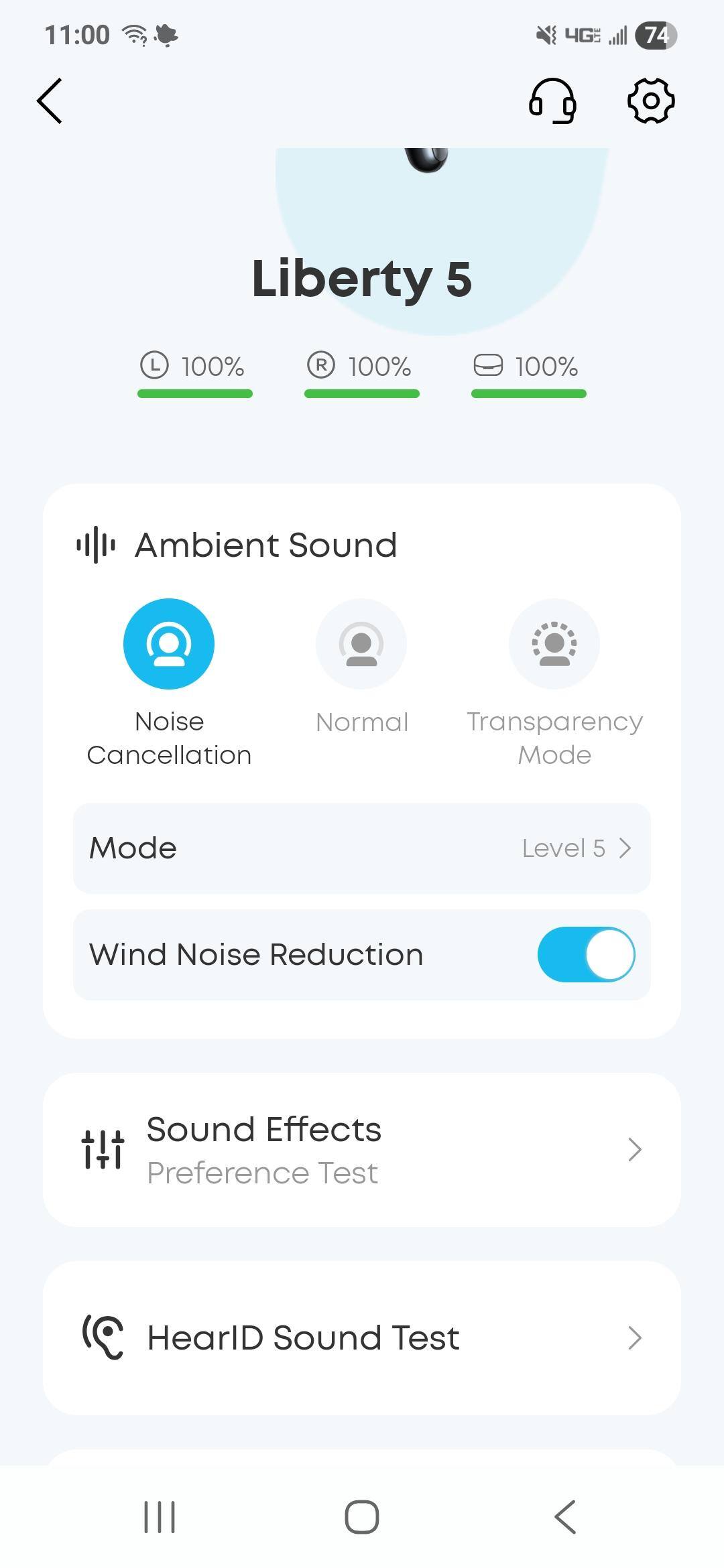Open the settings gear icon
Screen dimensions: 724x1568
[650, 101]
